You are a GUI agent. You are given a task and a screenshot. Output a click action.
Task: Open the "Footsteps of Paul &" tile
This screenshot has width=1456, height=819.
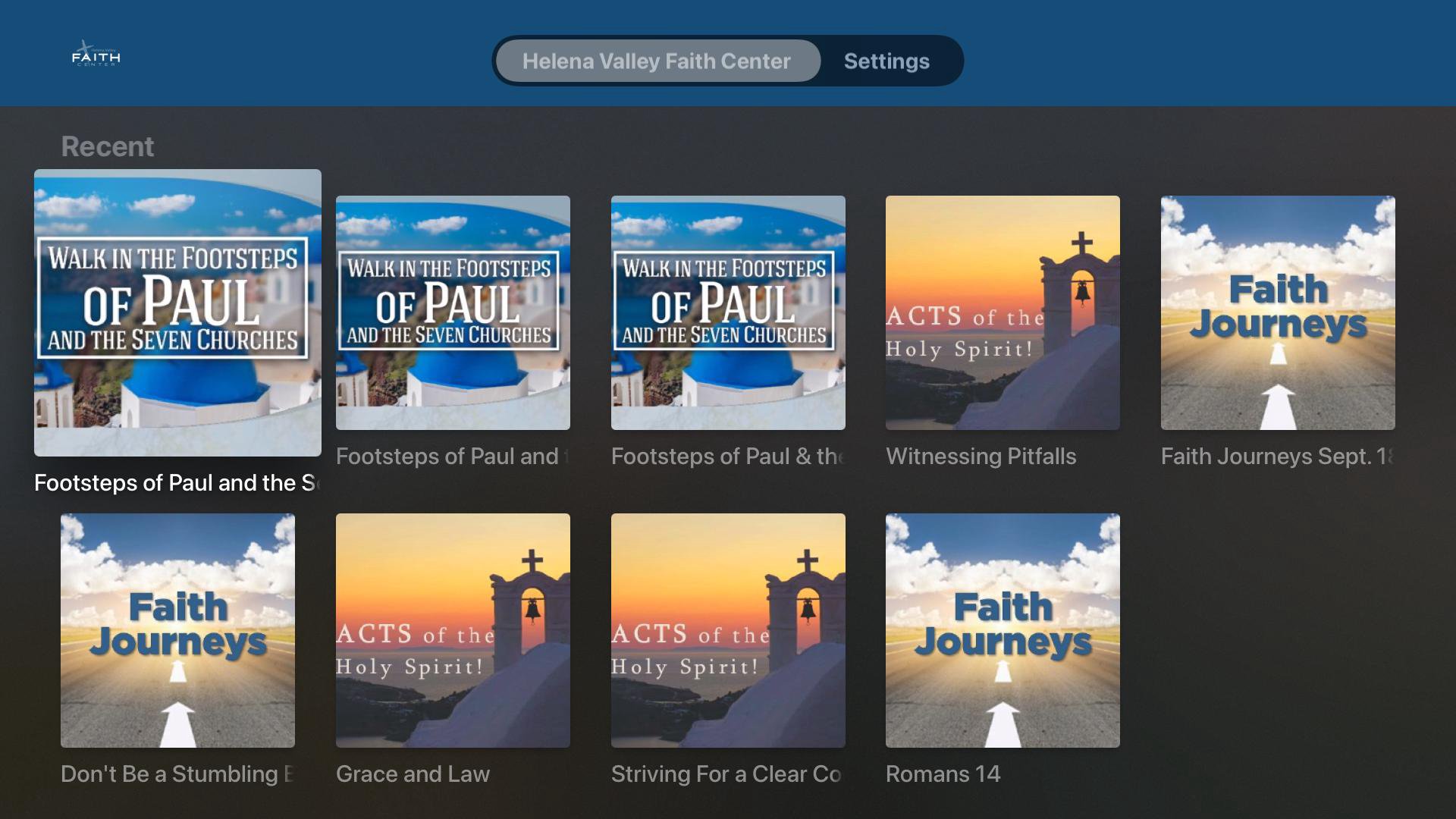coord(727,312)
